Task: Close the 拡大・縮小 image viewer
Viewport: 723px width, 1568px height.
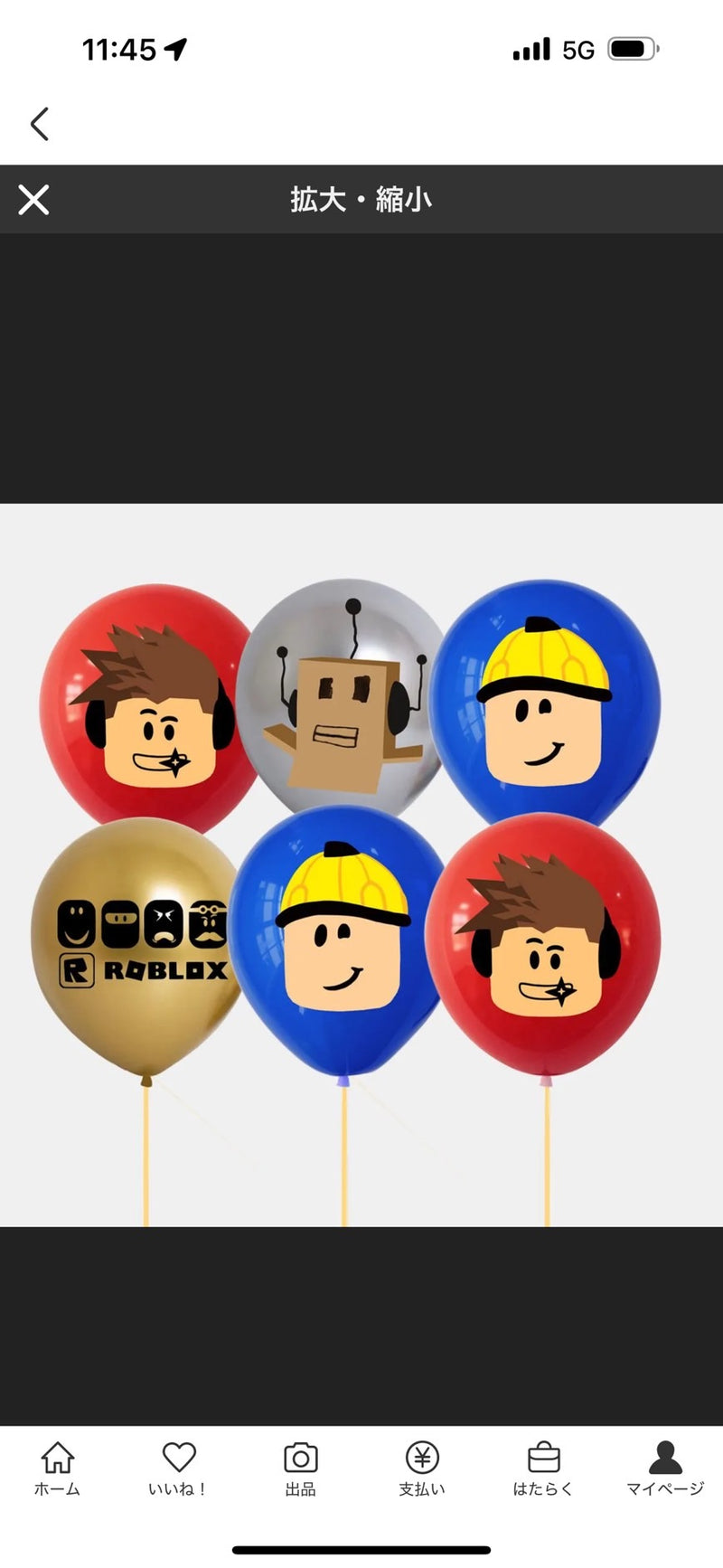Action: point(33,200)
